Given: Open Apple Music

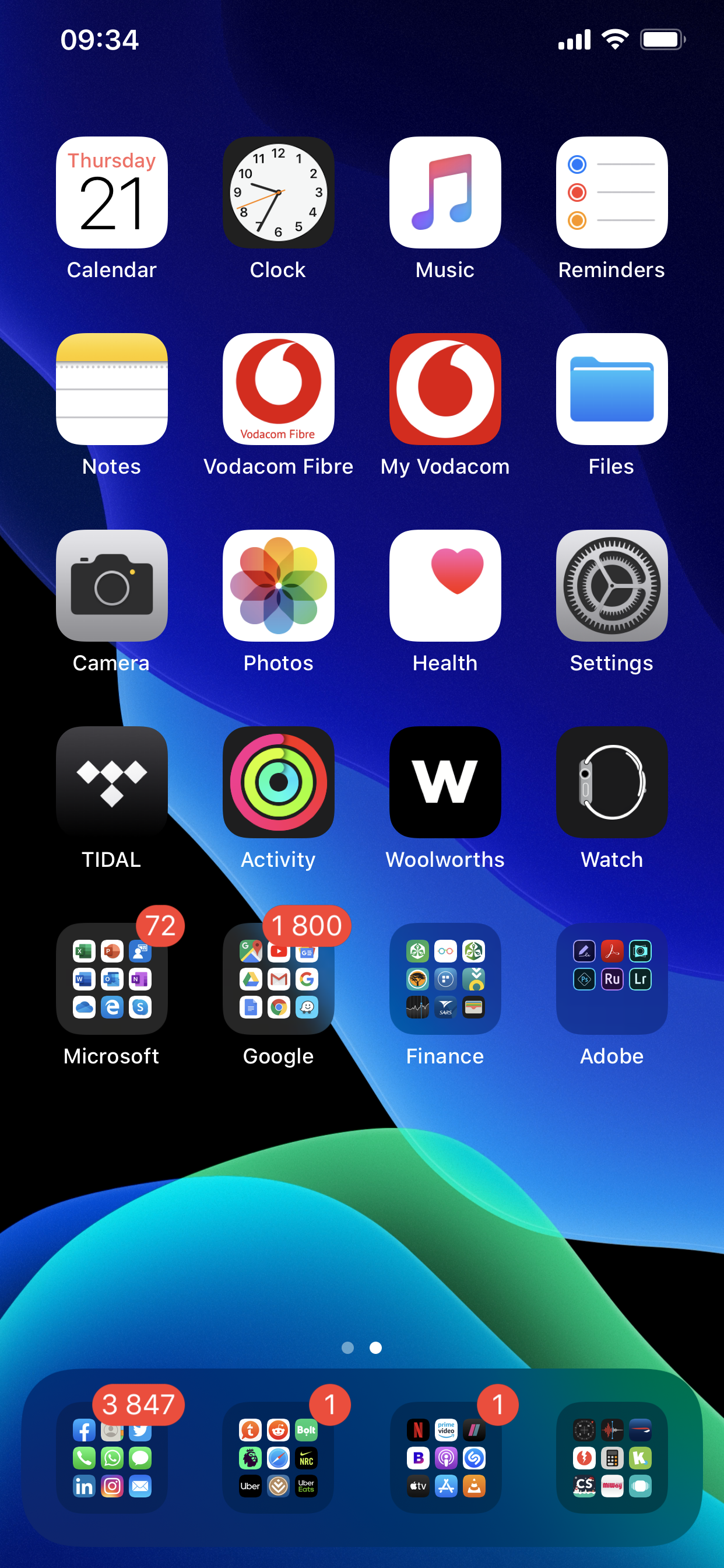Looking at the screenshot, I should pos(445,192).
